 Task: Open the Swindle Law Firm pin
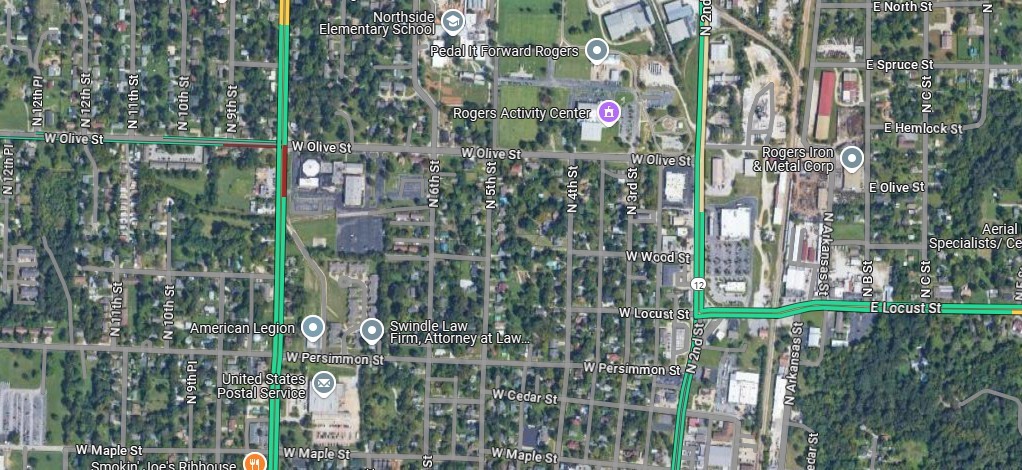(x=372, y=329)
